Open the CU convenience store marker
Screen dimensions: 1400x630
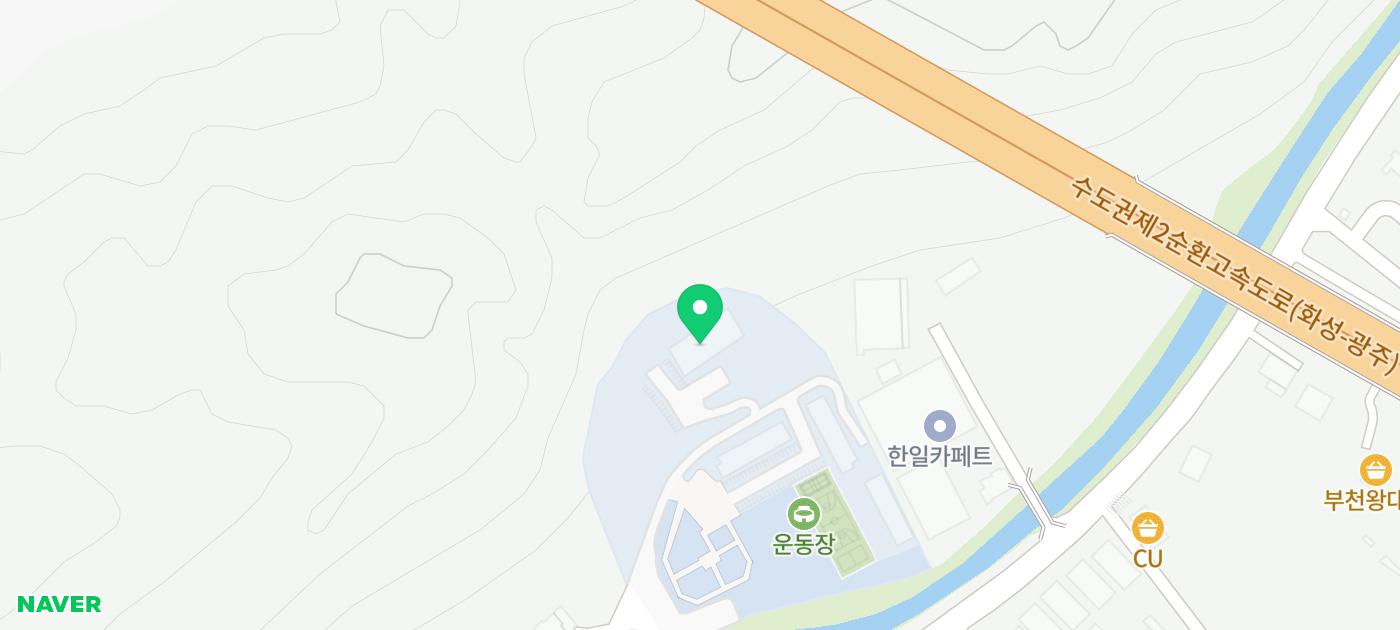click(x=1148, y=528)
